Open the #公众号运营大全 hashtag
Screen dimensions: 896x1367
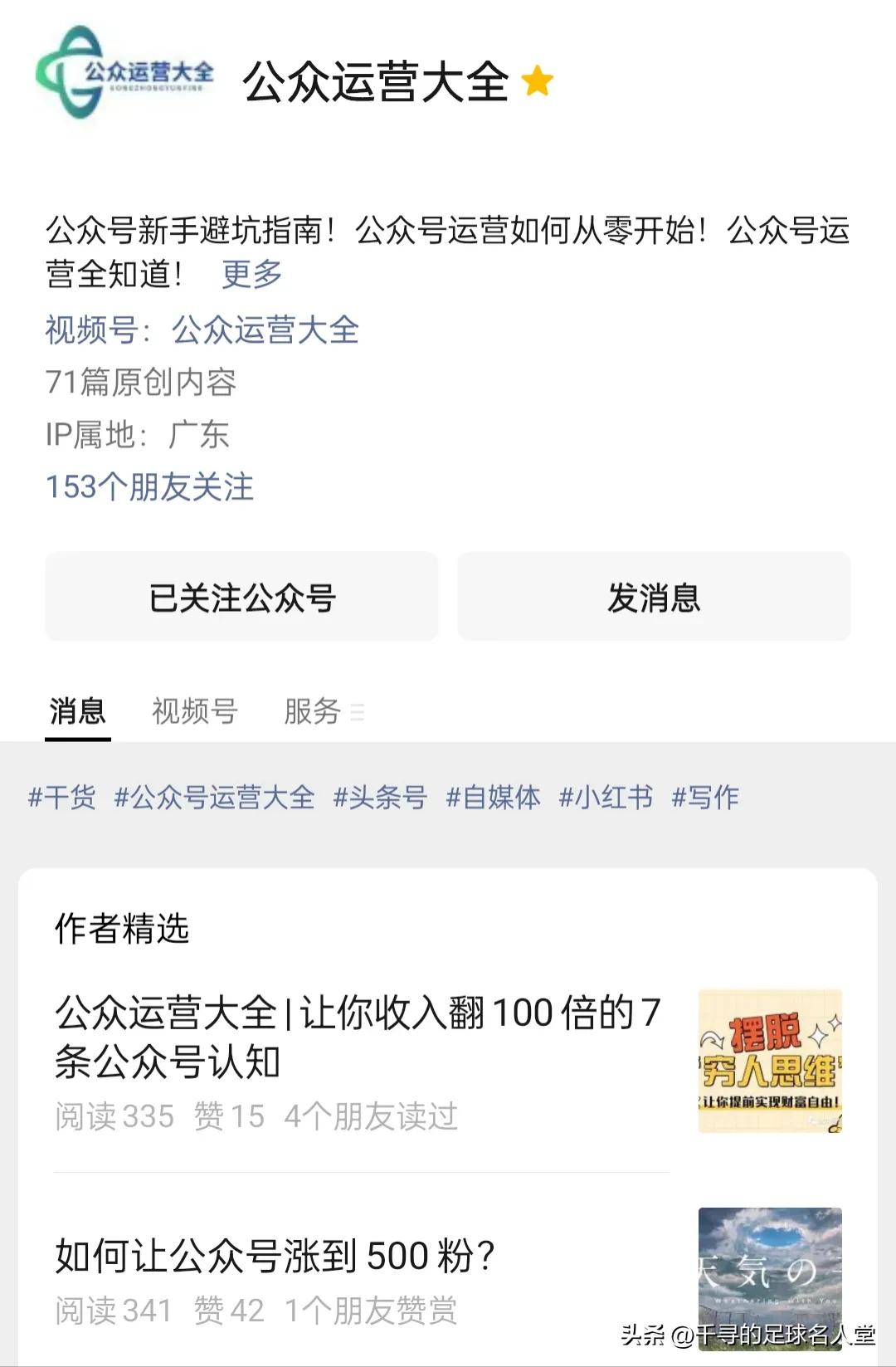[217, 797]
